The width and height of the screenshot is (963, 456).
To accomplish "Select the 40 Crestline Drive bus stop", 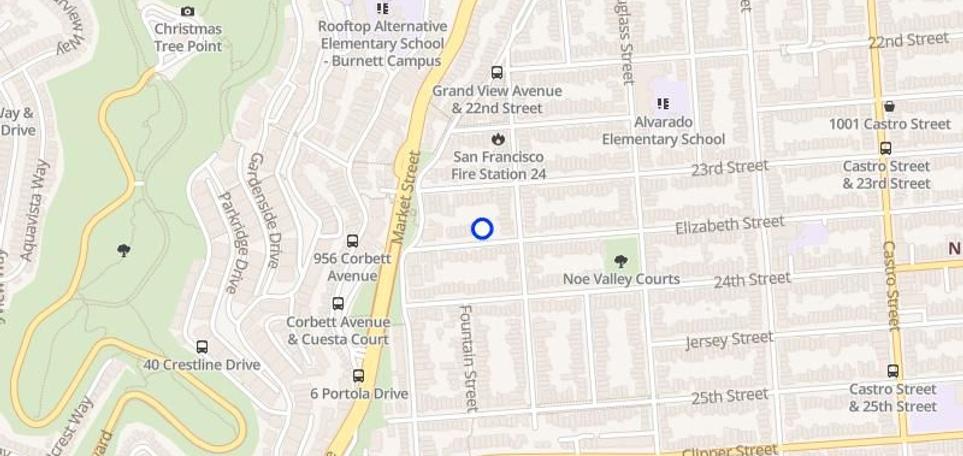I will click(x=202, y=347).
